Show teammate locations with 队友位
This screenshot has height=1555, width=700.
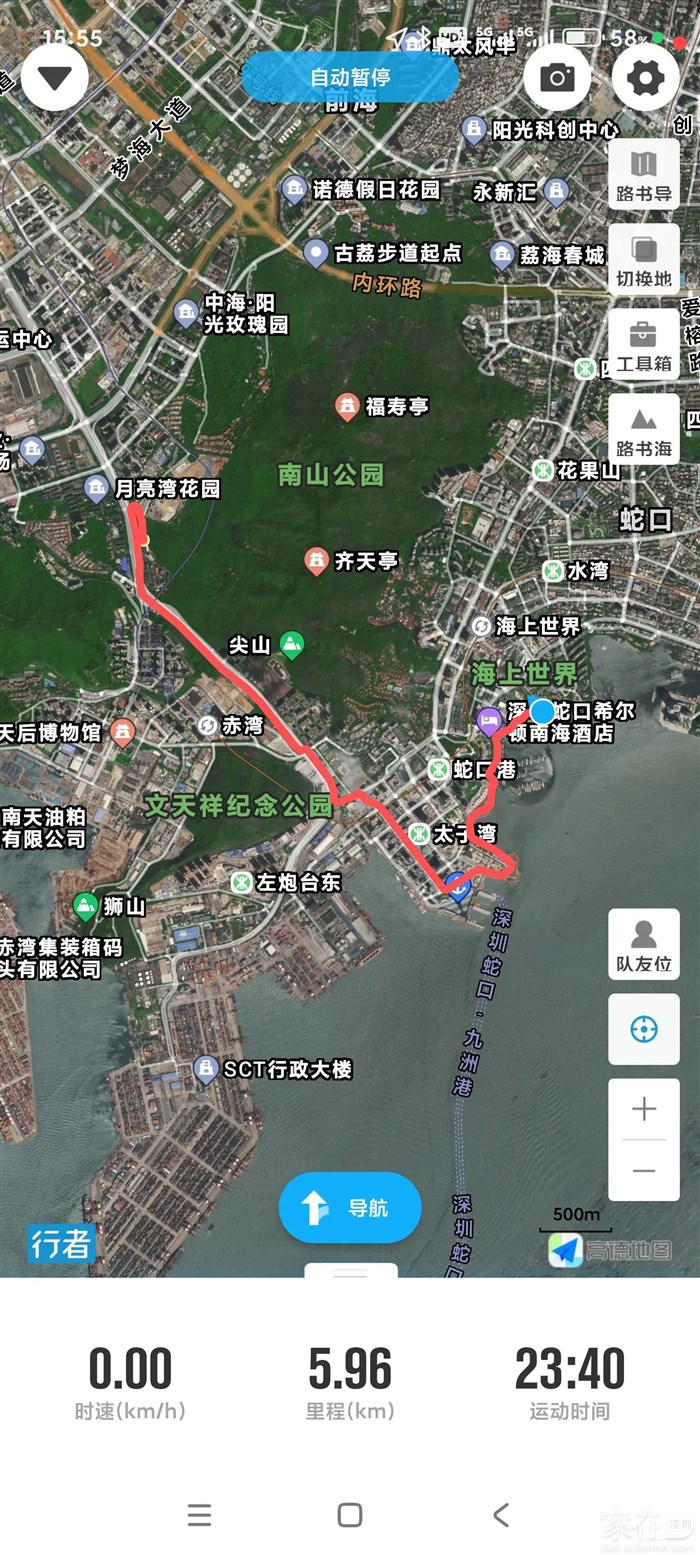point(643,945)
